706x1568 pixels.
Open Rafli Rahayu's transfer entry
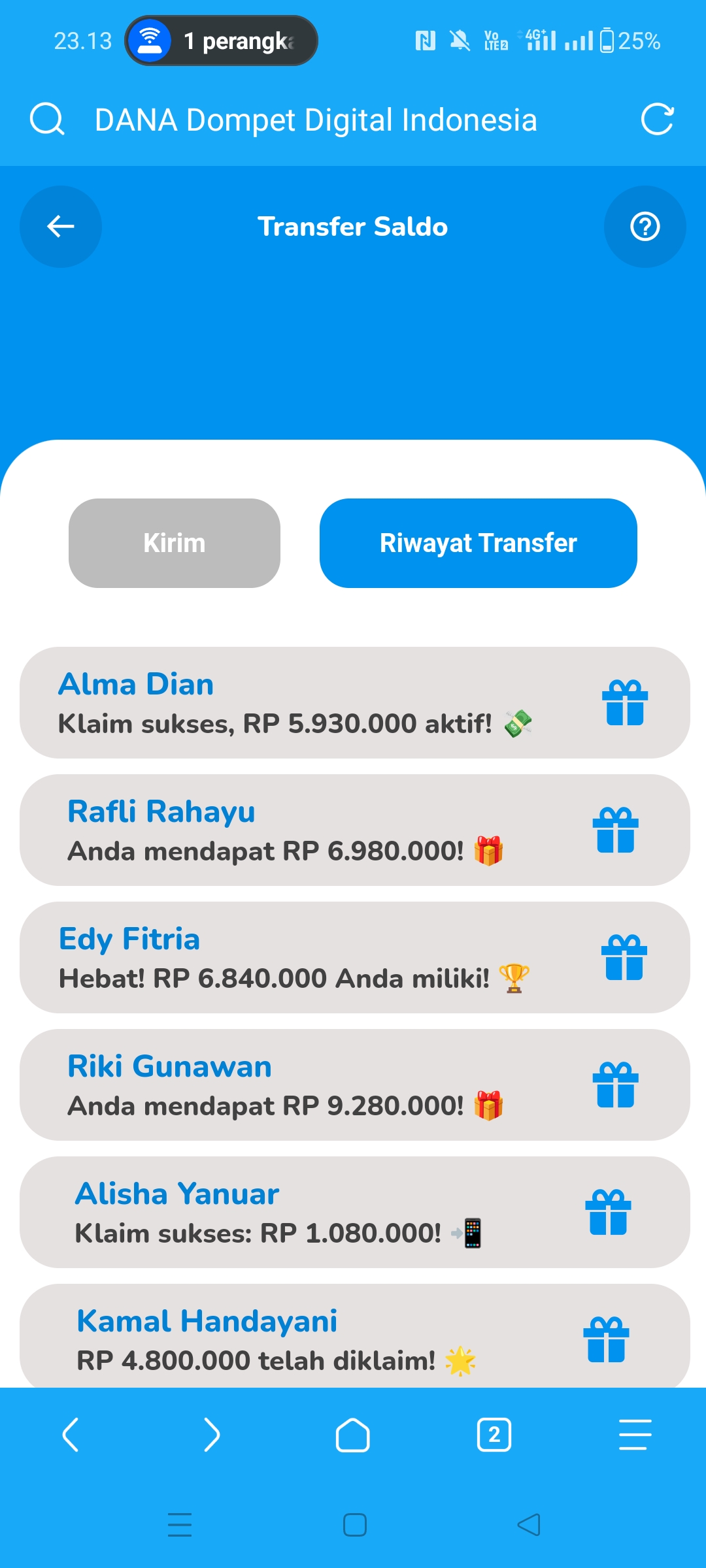tap(354, 830)
